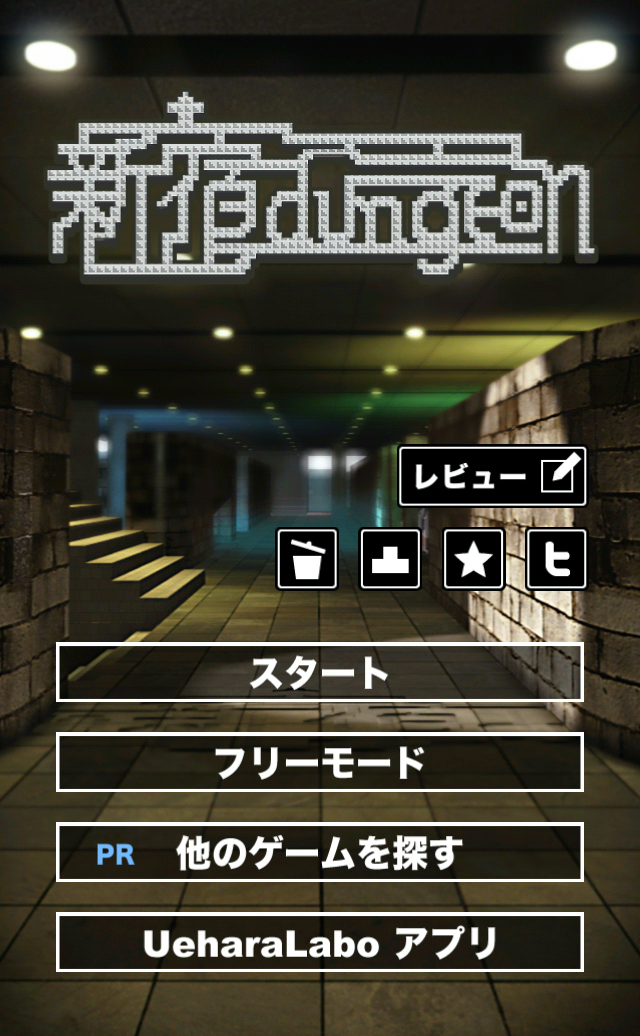Screen dimensions: 640x1036
Task: Open the UeharaLabo アプリ list
Action: tap(320, 942)
